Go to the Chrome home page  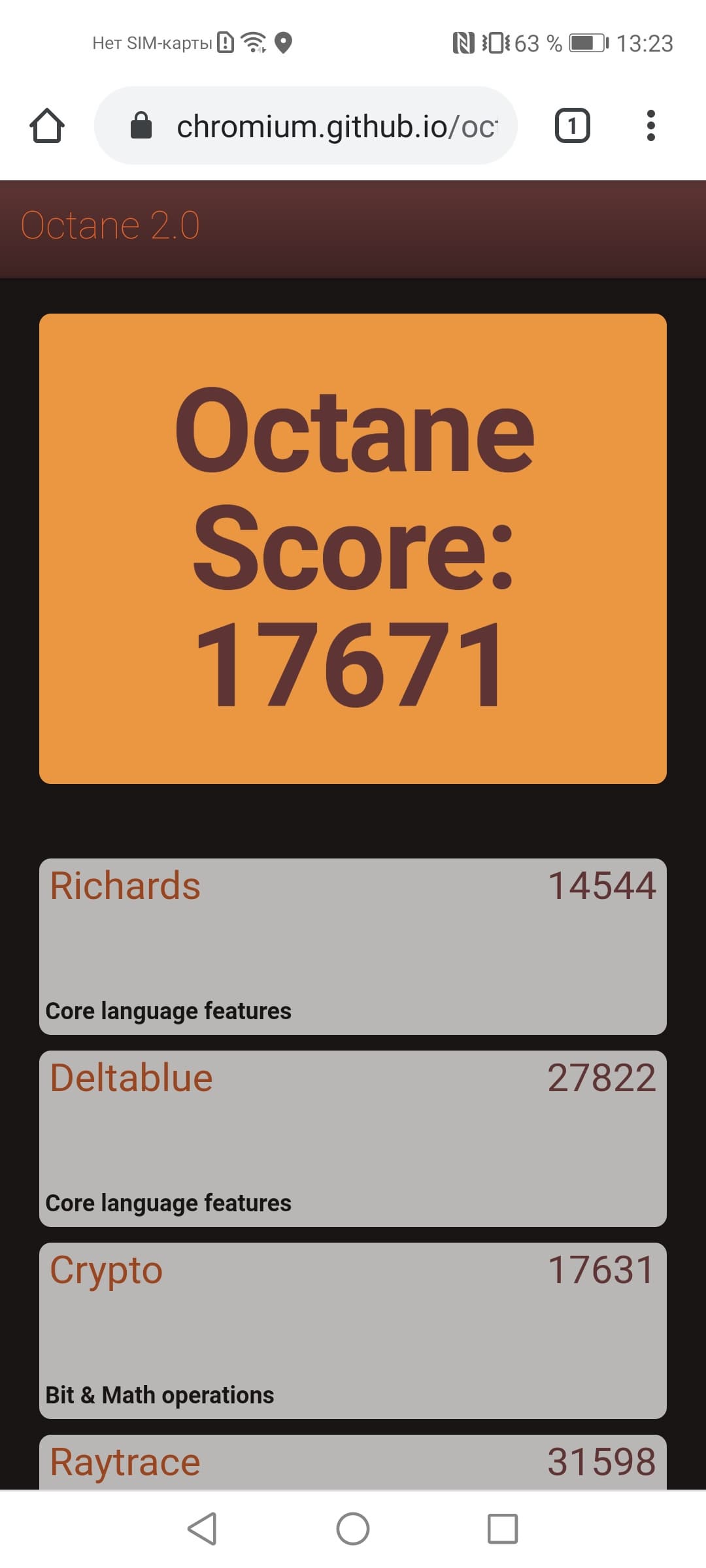[x=47, y=125]
